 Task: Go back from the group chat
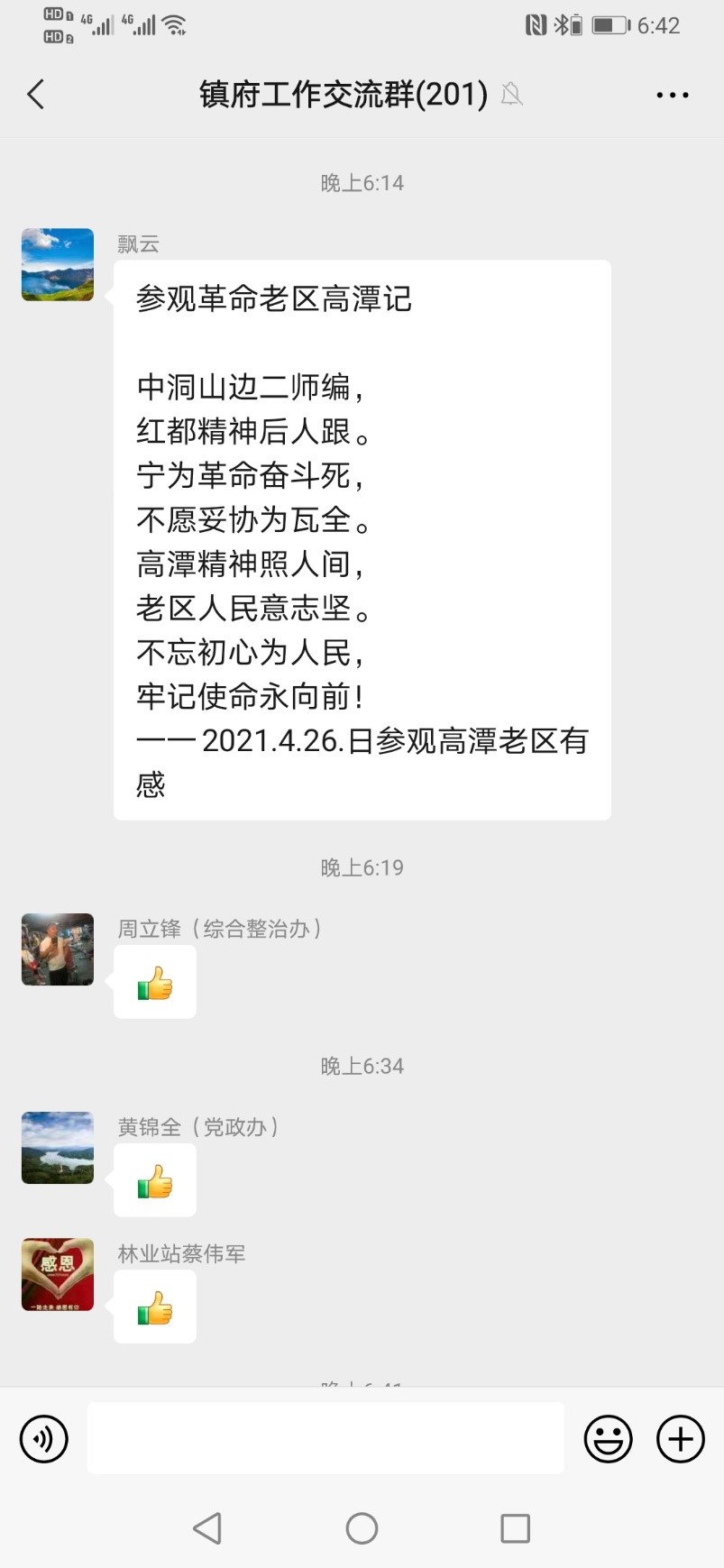click(36, 94)
